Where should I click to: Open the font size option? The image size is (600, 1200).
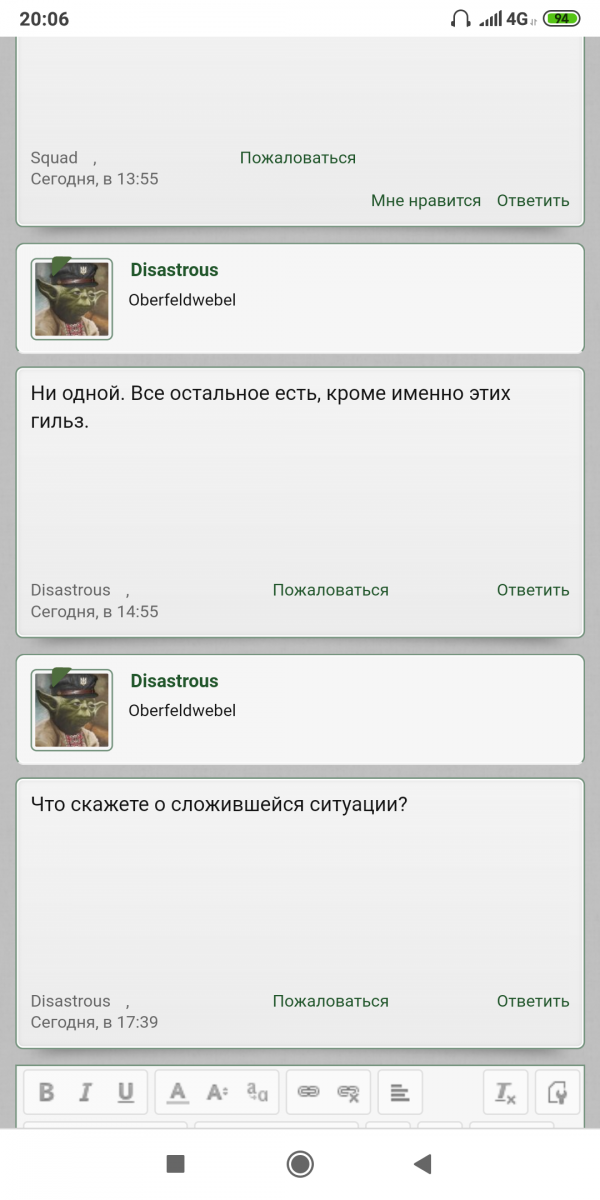tap(217, 1093)
